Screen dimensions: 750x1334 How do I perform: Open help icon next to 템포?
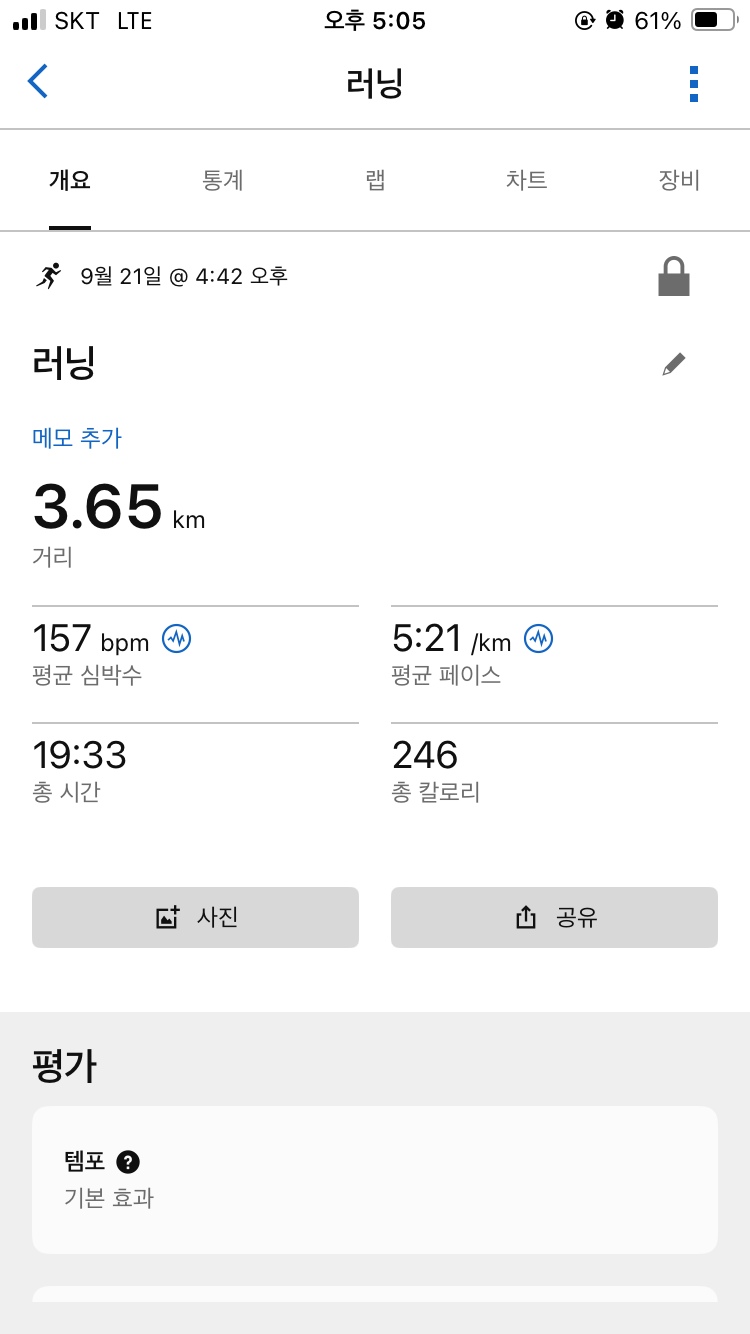(x=128, y=1162)
